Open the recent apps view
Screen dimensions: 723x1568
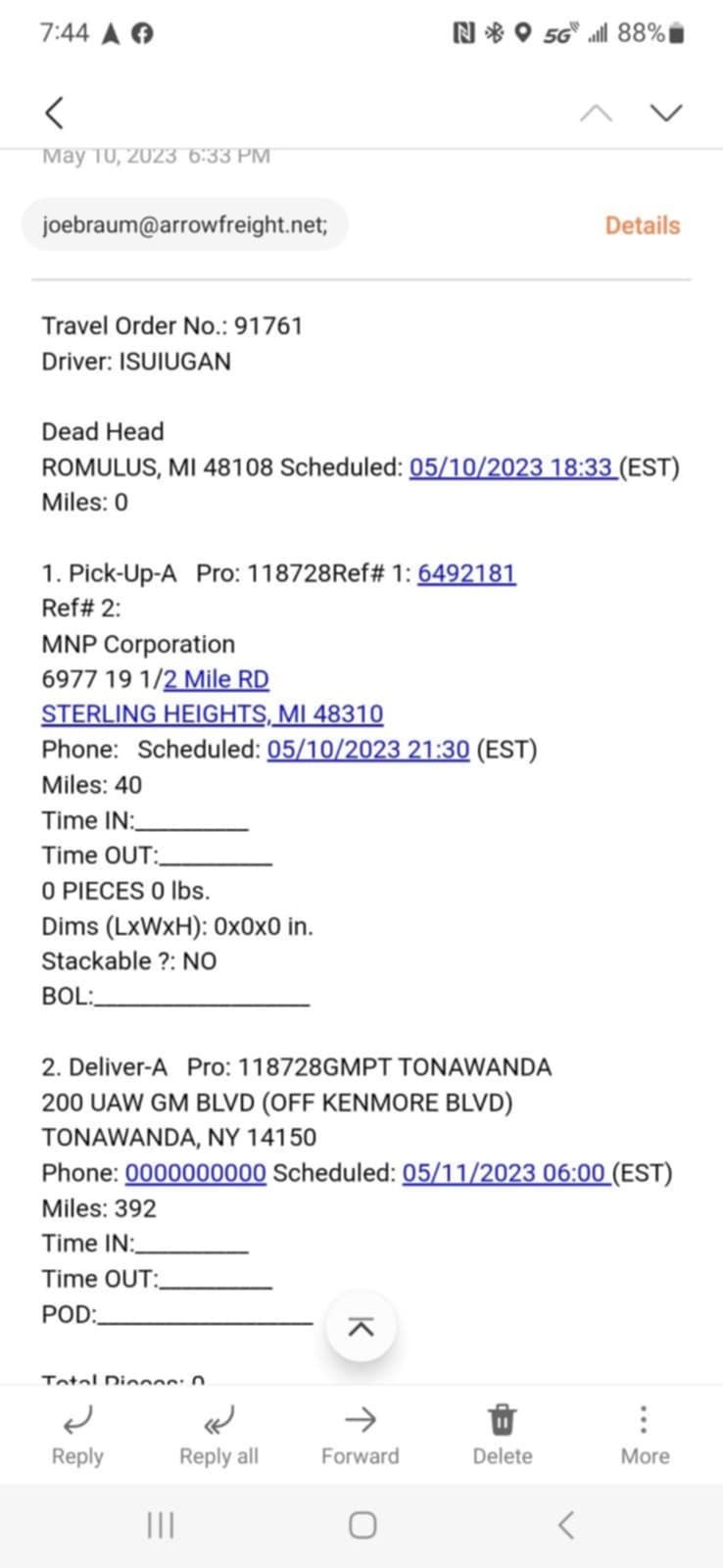[x=161, y=1525]
